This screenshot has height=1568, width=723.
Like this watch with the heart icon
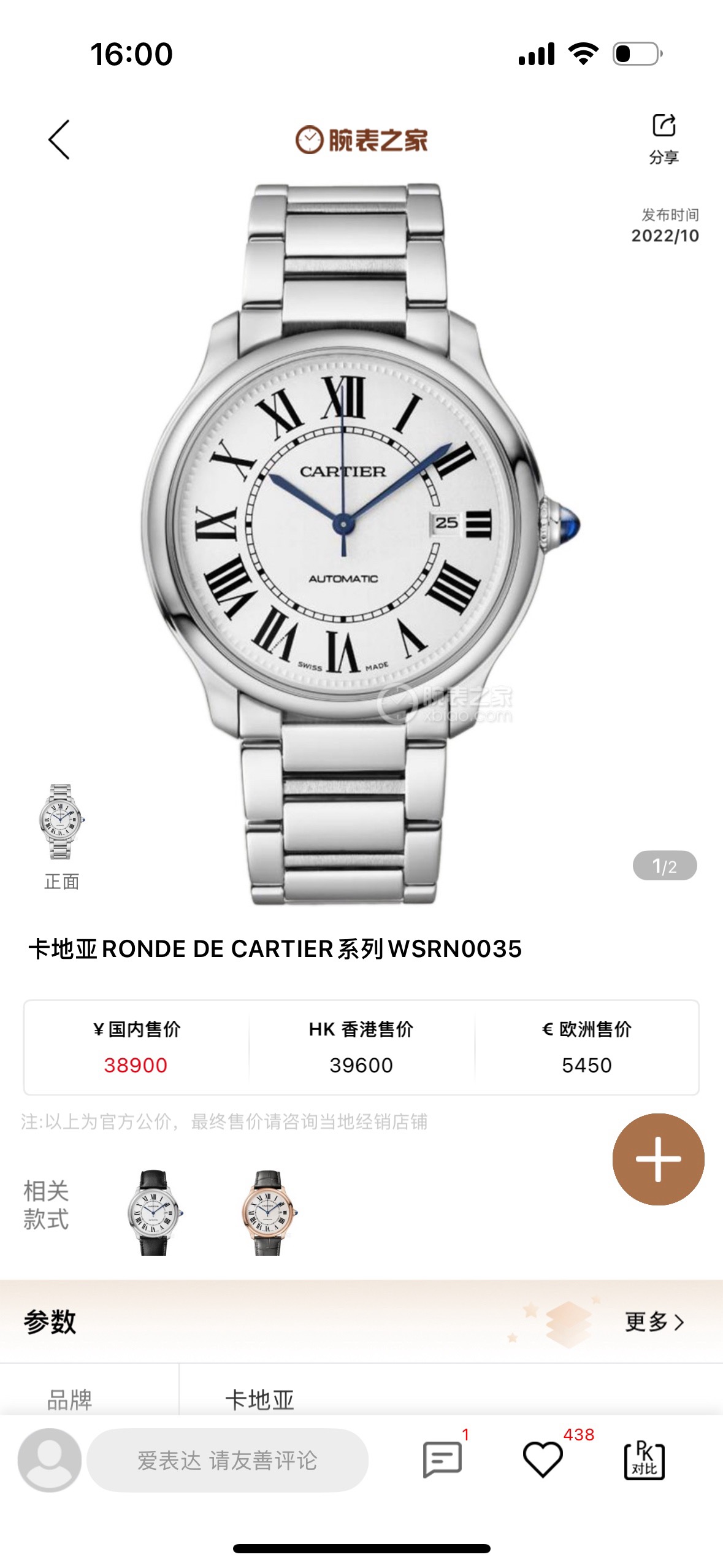pos(543,1460)
